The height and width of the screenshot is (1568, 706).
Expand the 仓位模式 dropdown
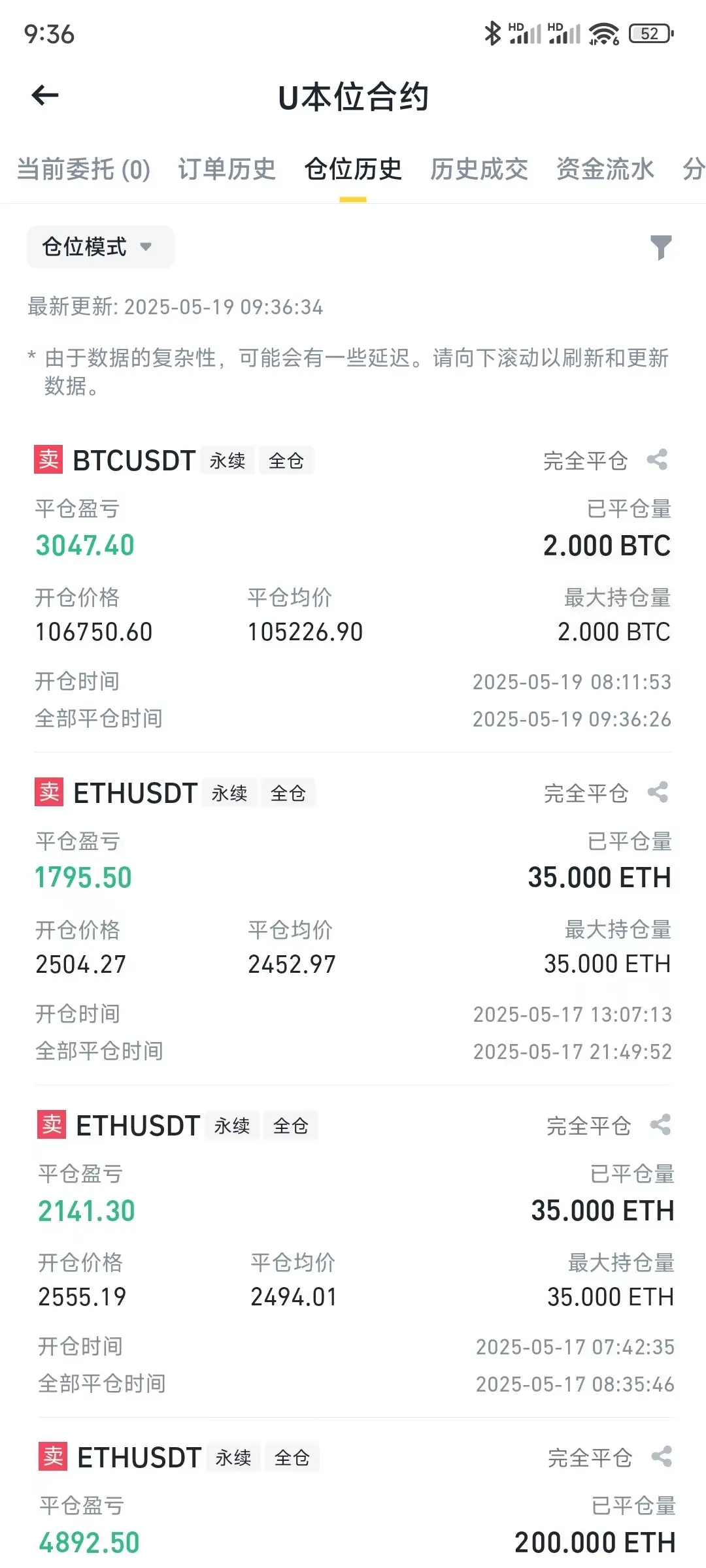[x=100, y=247]
